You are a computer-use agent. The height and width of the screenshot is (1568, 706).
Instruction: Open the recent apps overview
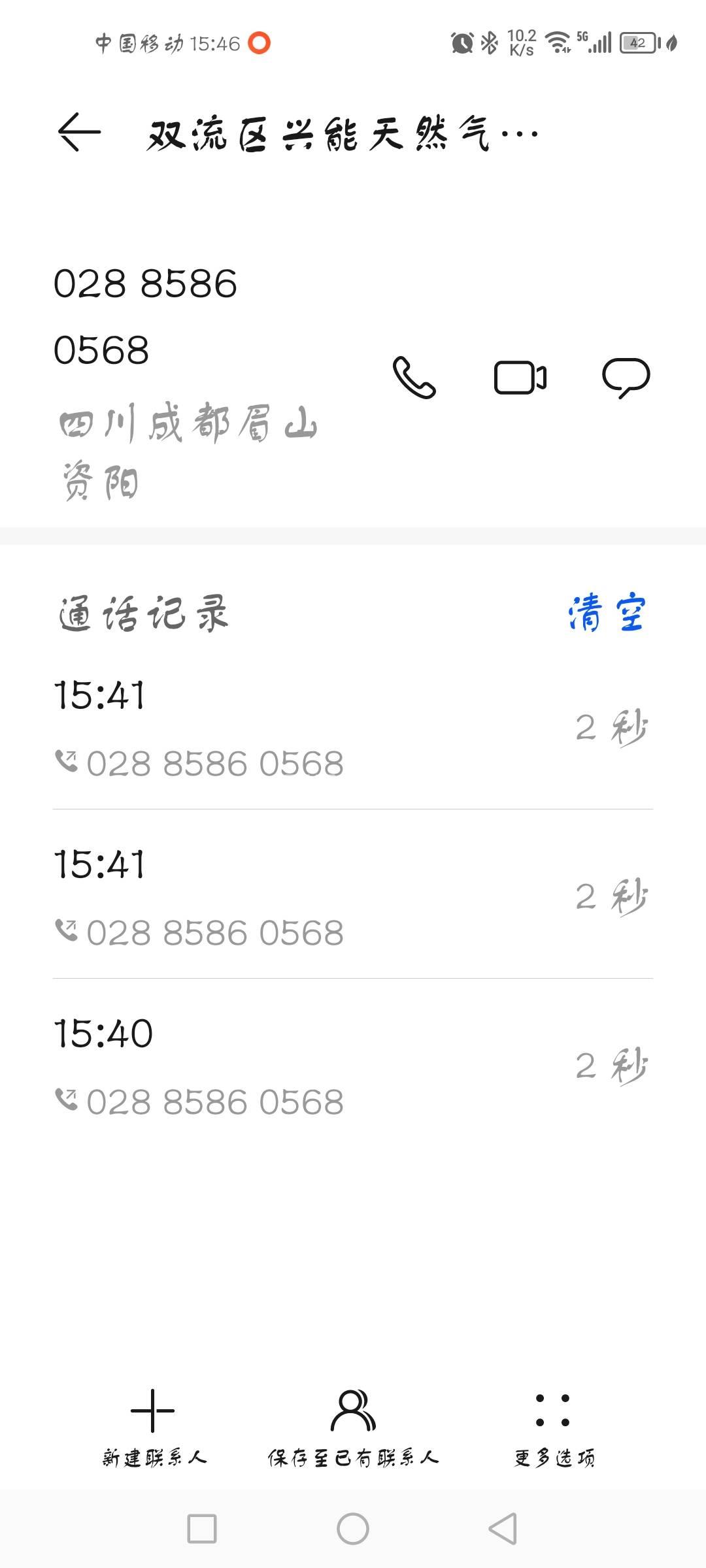202,1529
